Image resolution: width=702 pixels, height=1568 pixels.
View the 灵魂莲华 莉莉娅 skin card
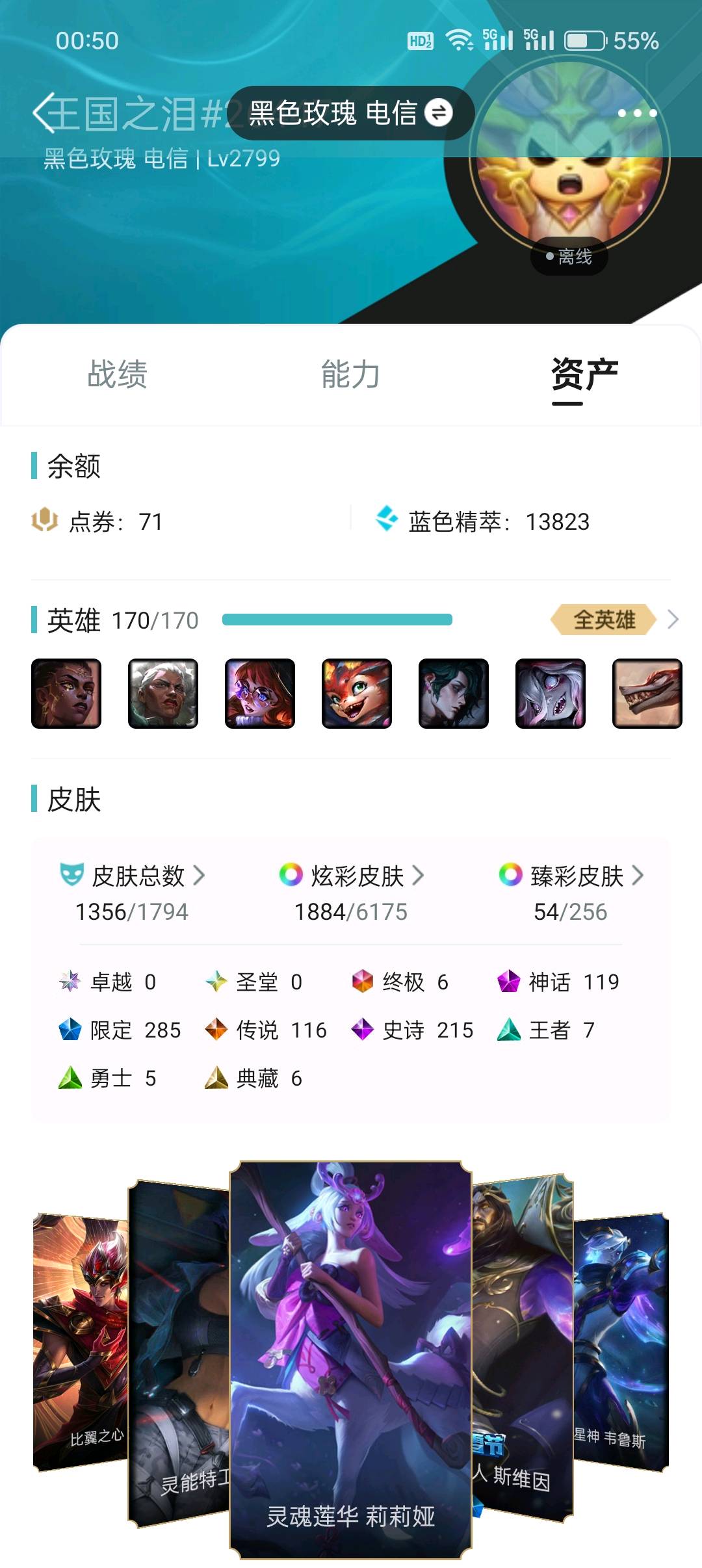pos(351,1360)
